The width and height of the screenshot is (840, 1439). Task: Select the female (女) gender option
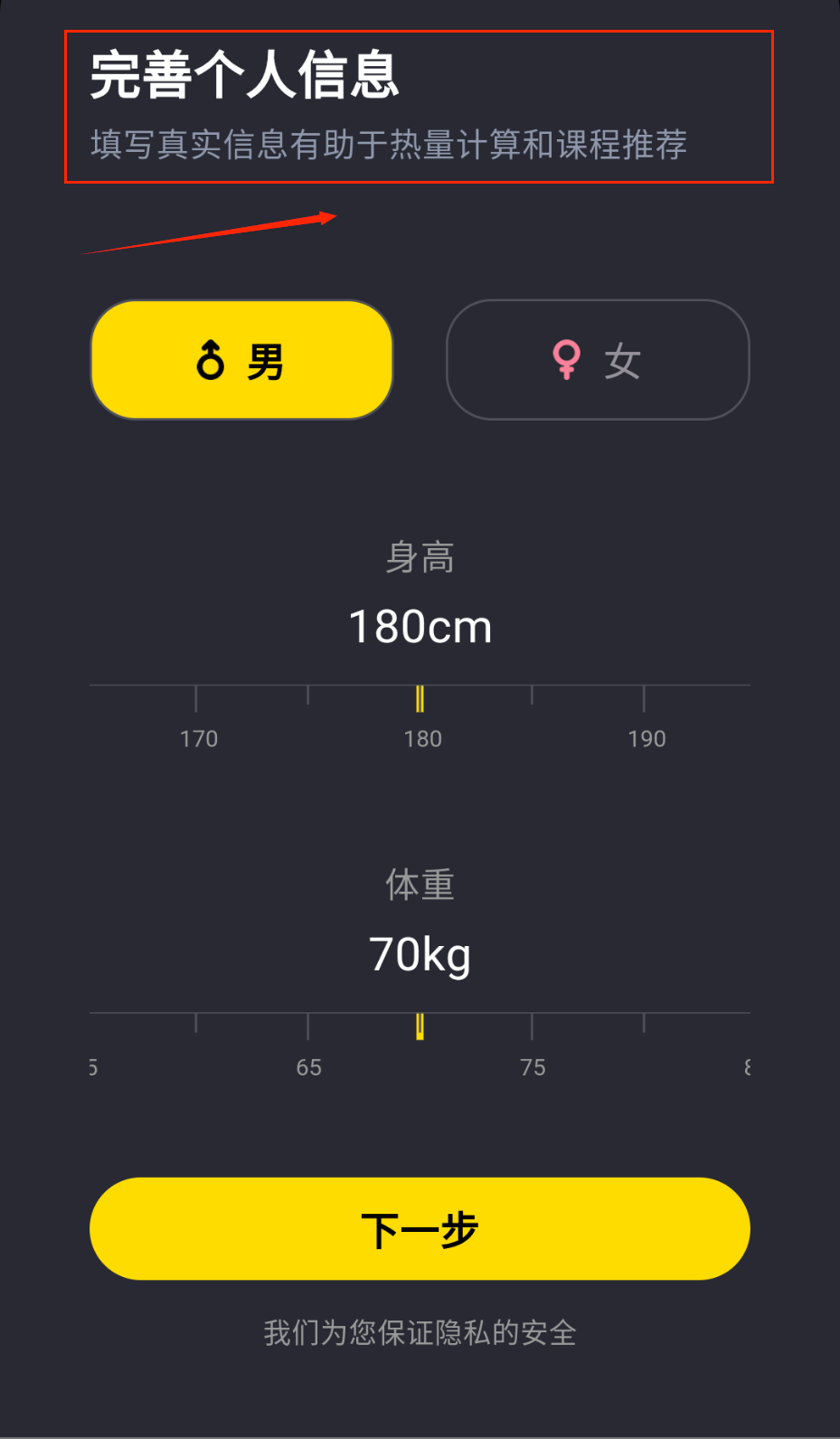tap(597, 360)
